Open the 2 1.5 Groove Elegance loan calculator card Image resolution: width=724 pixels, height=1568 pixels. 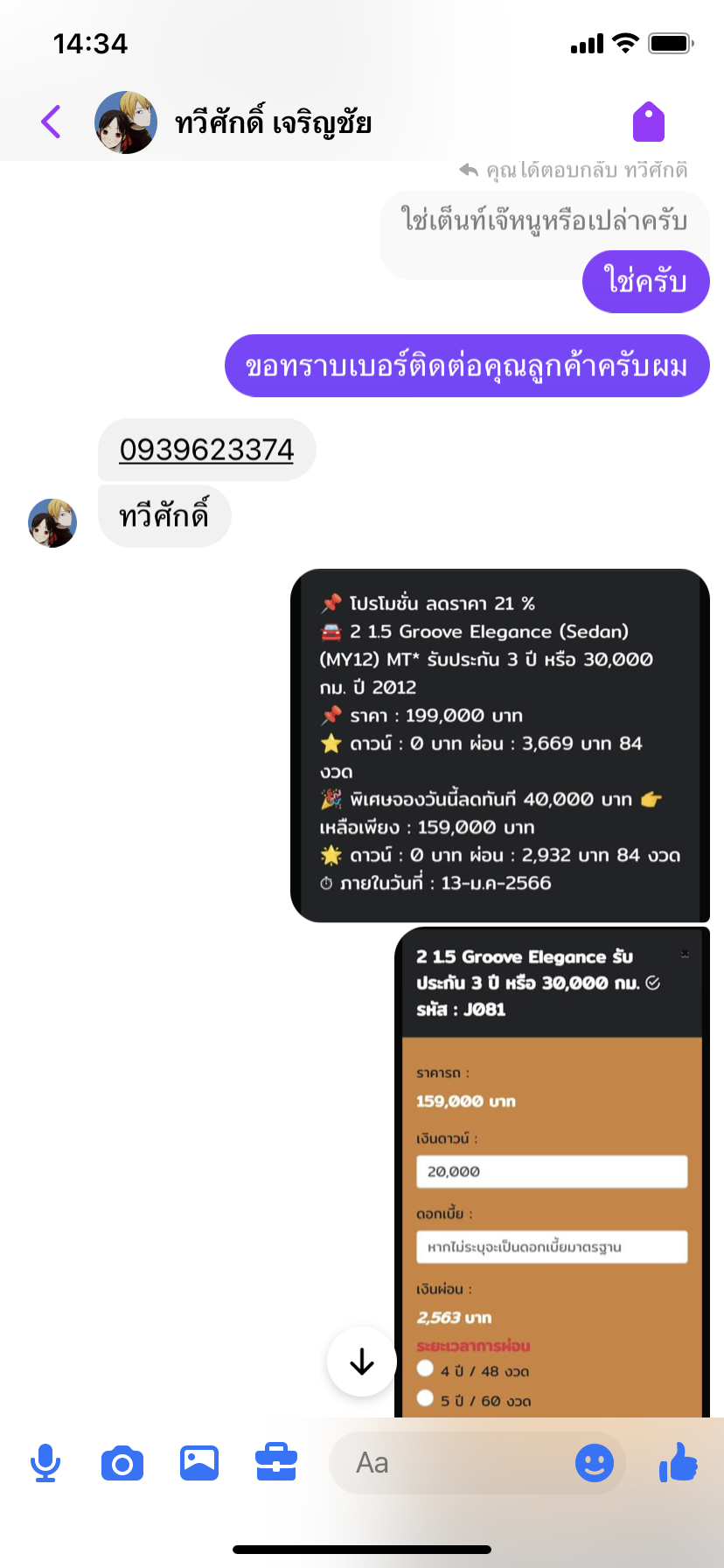(553, 1172)
